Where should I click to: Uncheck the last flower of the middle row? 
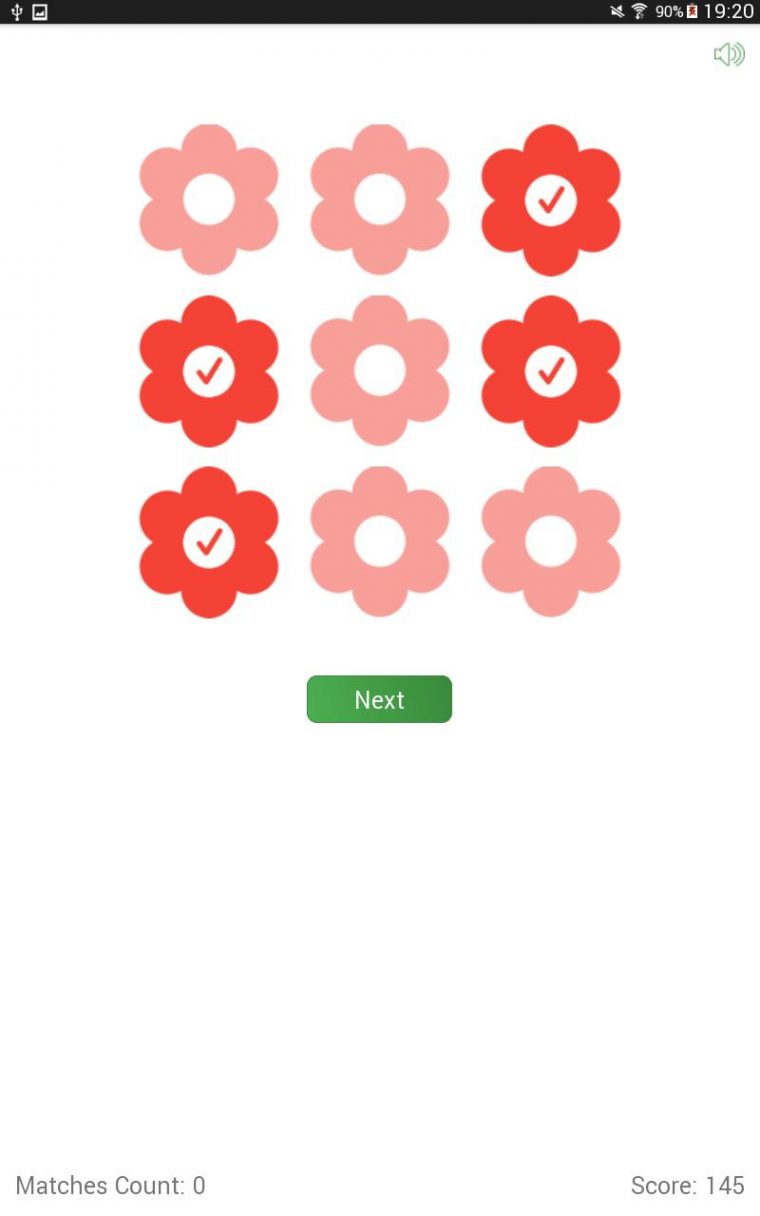pos(551,371)
